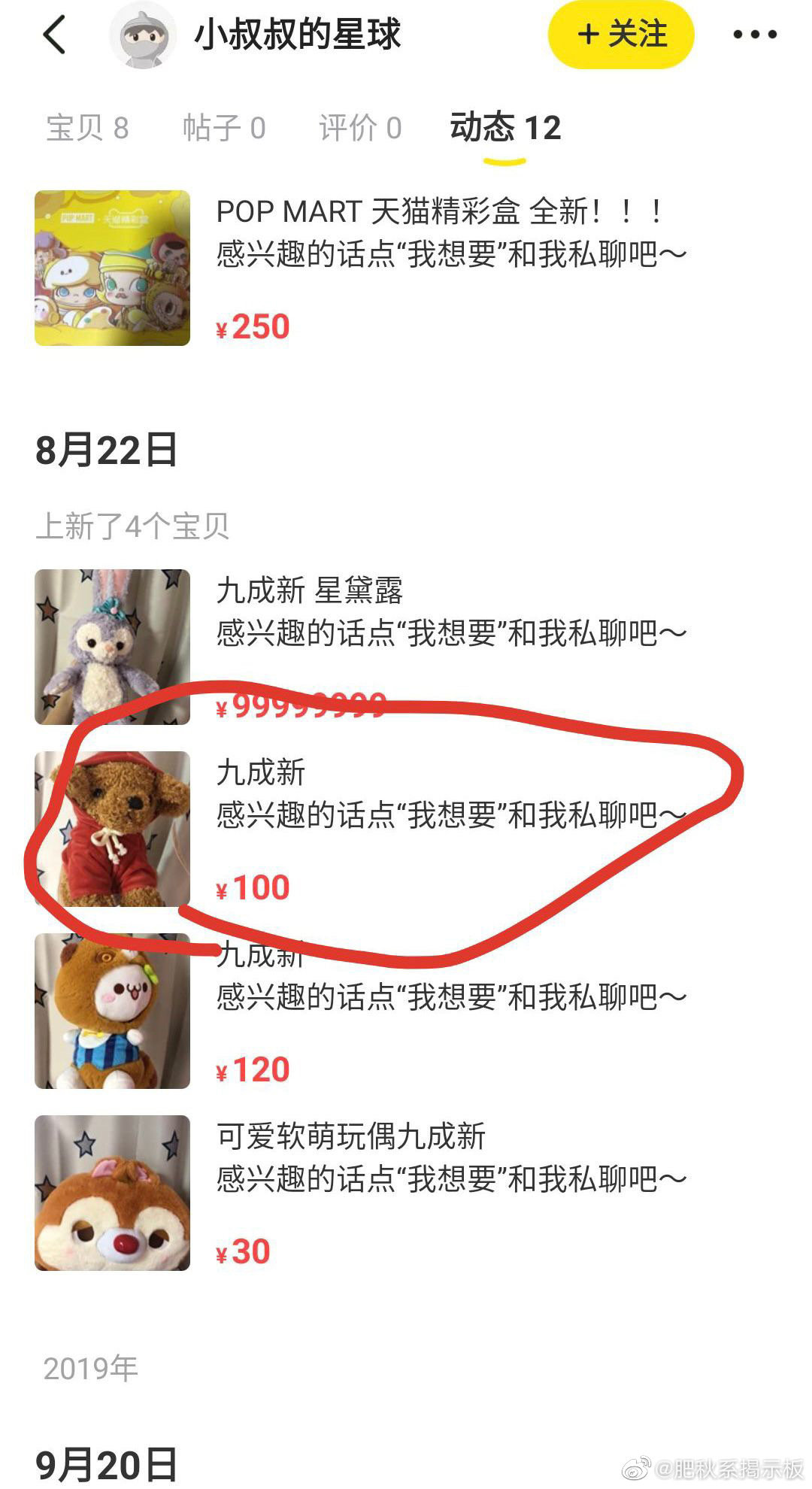Image resolution: width=812 pixels, height=1489 pixels.
Task: Open the 九成新 listing priced ¥120
Action: [x=406, y=1011]
